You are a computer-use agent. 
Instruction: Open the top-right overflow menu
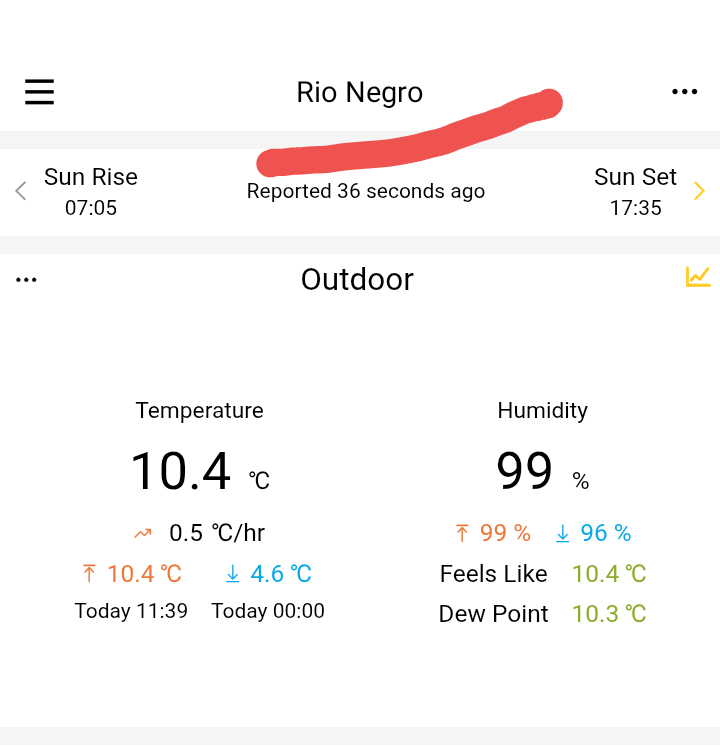pyautogui.click(x=684, y=92)
